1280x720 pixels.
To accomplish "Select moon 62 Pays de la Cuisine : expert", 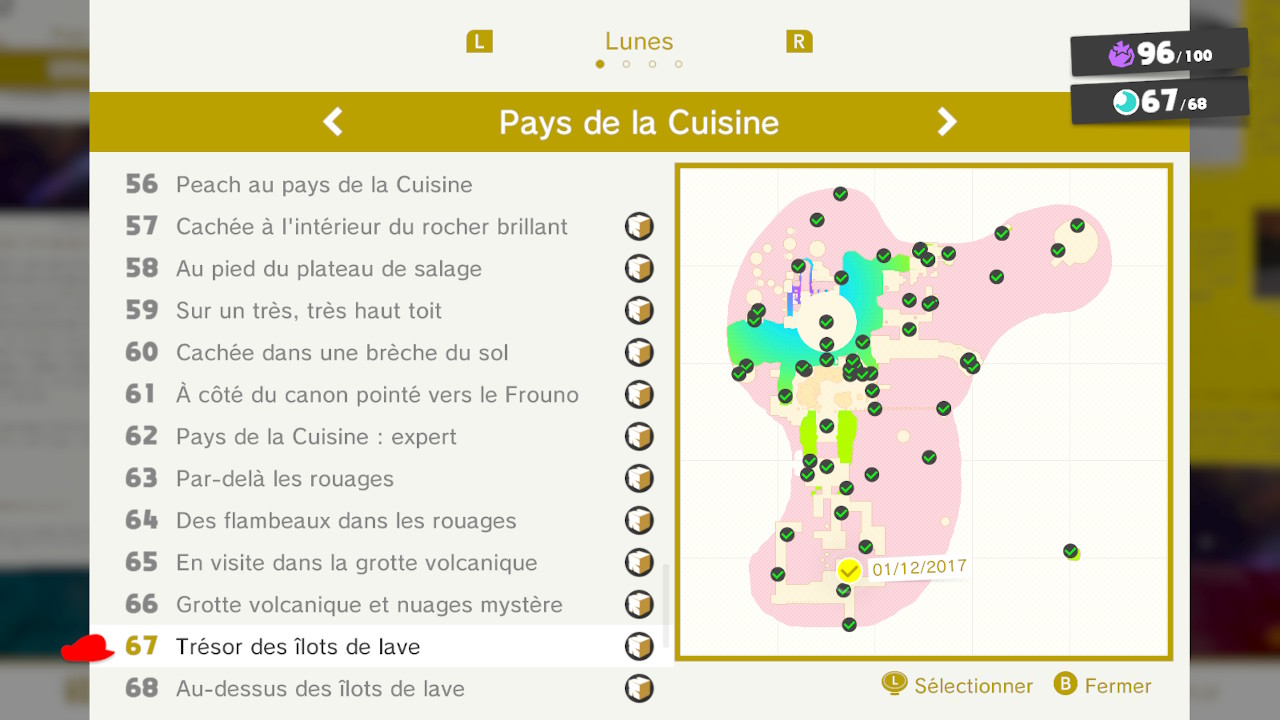I will pyautogui.click(x=316, y=437).
